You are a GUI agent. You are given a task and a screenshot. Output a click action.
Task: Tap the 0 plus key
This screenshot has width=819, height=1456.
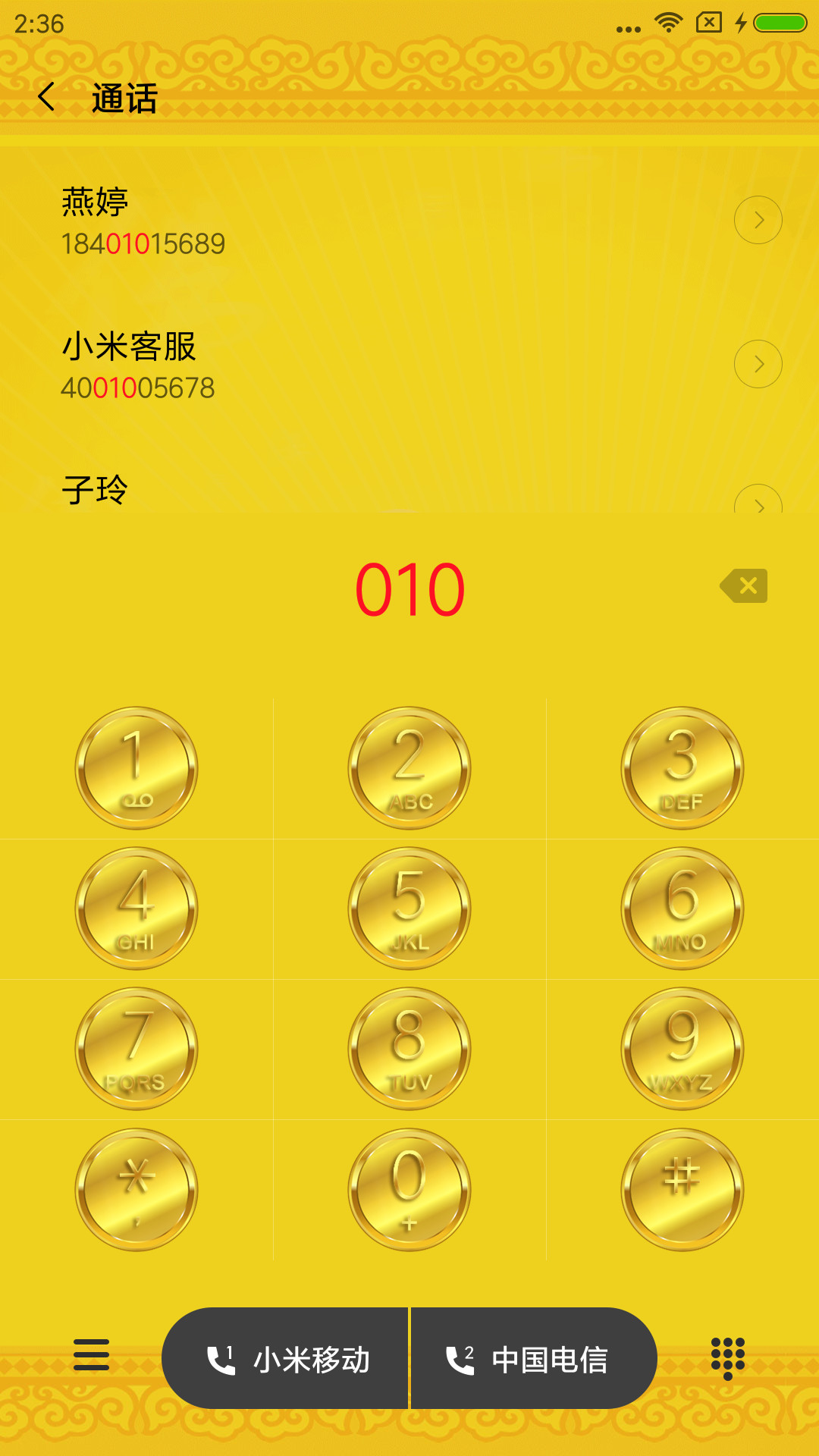[x=409, y=1190]
